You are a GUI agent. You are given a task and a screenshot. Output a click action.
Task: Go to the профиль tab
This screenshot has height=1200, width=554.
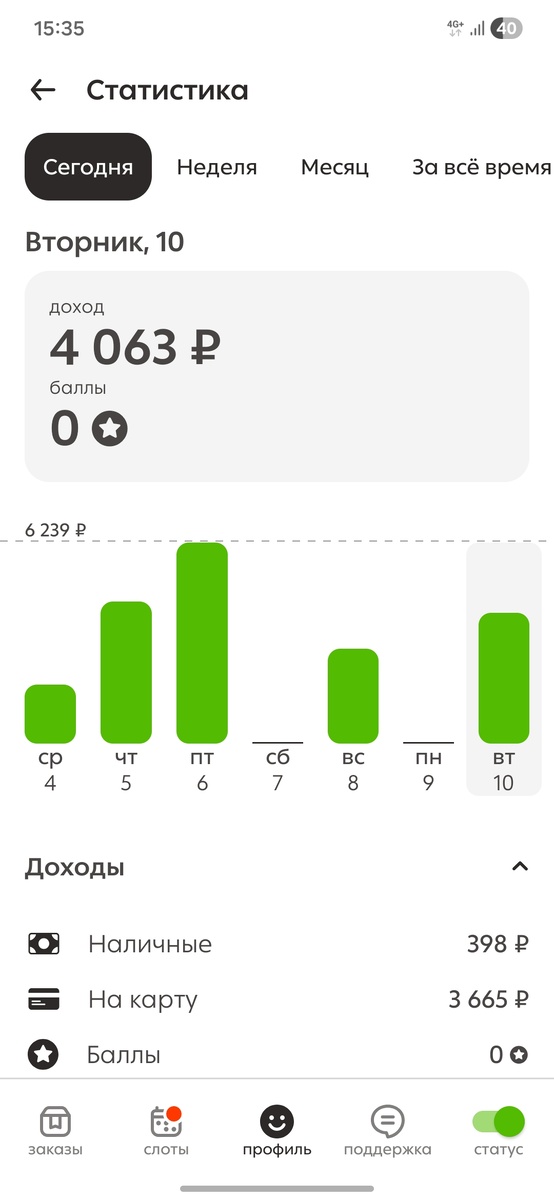pyautogui.click(x=277, y=1132)
